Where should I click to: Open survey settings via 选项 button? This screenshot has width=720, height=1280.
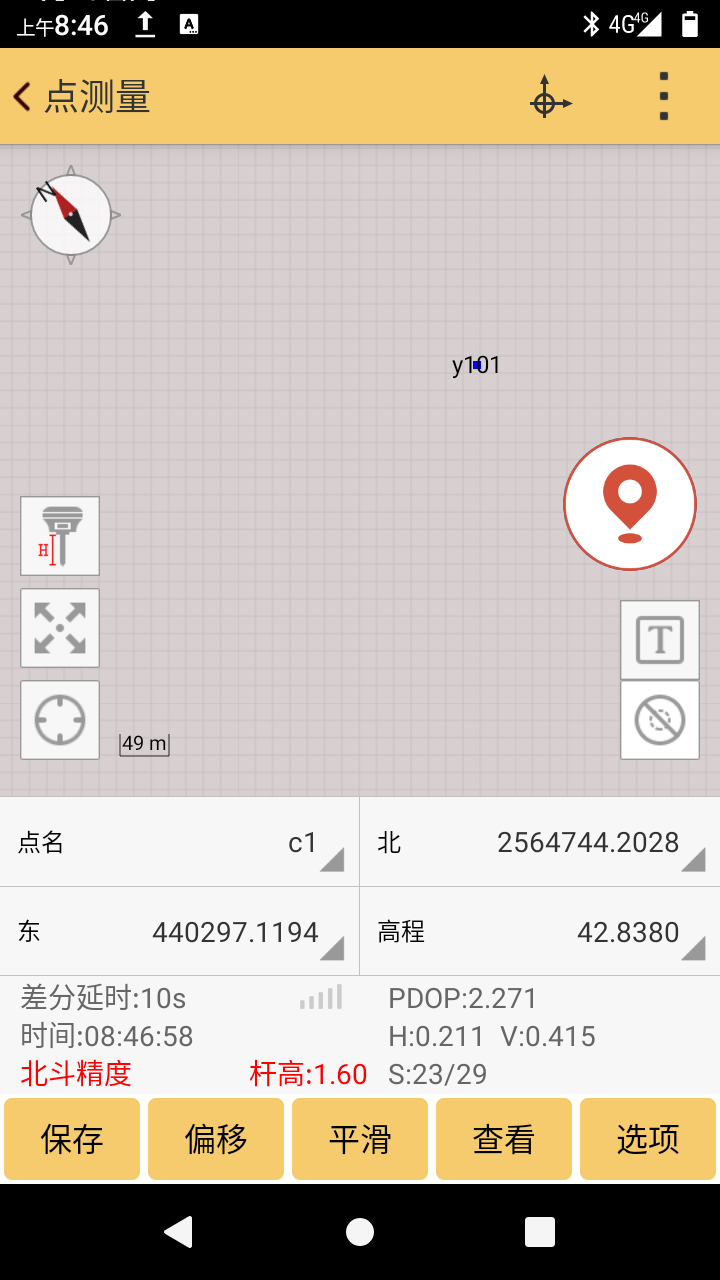point(647,1139)
